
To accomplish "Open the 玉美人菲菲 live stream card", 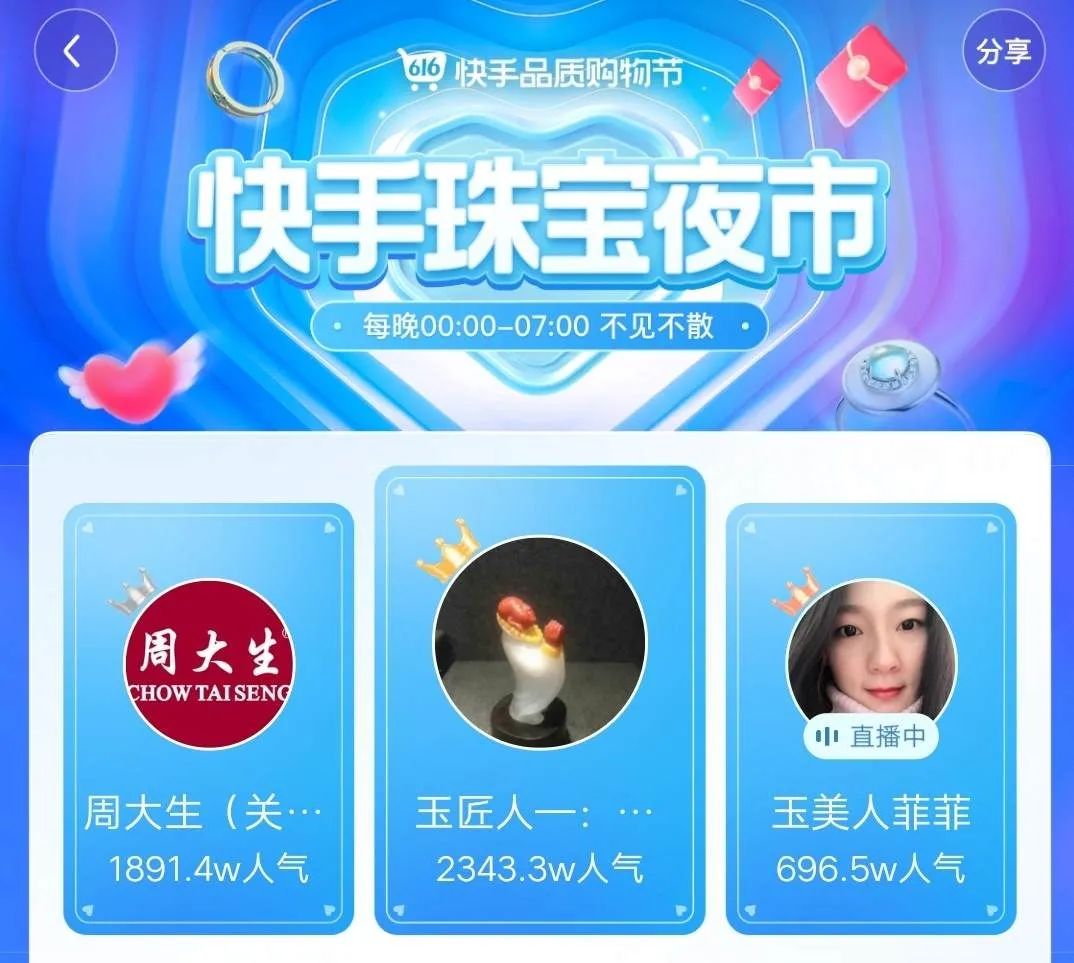I will (x=870, y=718).
